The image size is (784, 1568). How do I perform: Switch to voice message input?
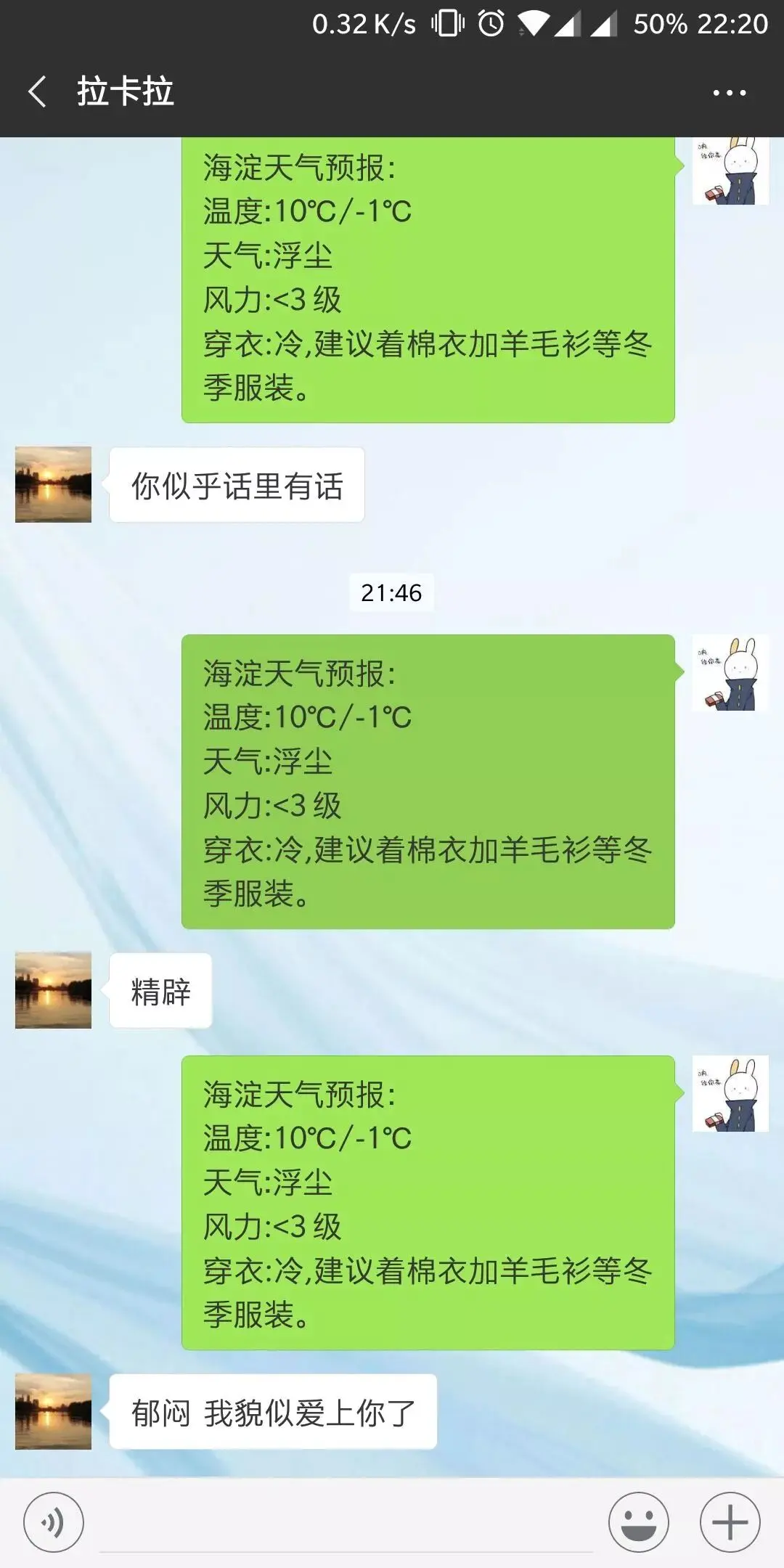coord(54,1522)
